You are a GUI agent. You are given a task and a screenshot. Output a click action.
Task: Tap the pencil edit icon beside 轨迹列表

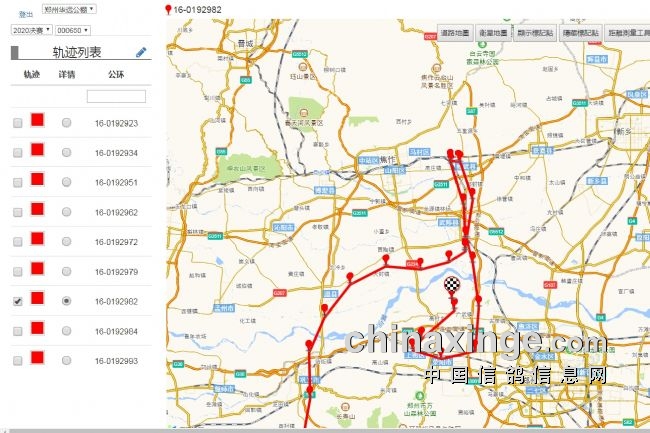(x=141, y=52)
